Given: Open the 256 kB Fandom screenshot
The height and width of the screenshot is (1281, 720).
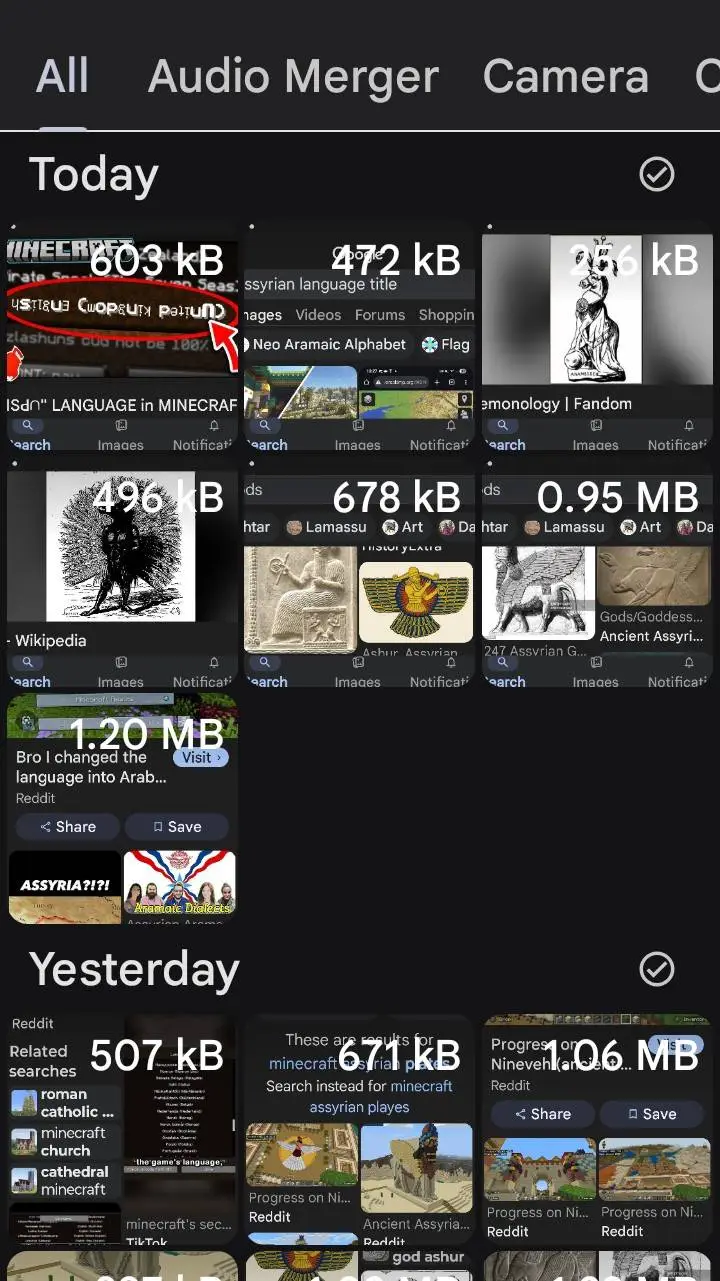Looking at the screenshot, I should click(597, 342).
